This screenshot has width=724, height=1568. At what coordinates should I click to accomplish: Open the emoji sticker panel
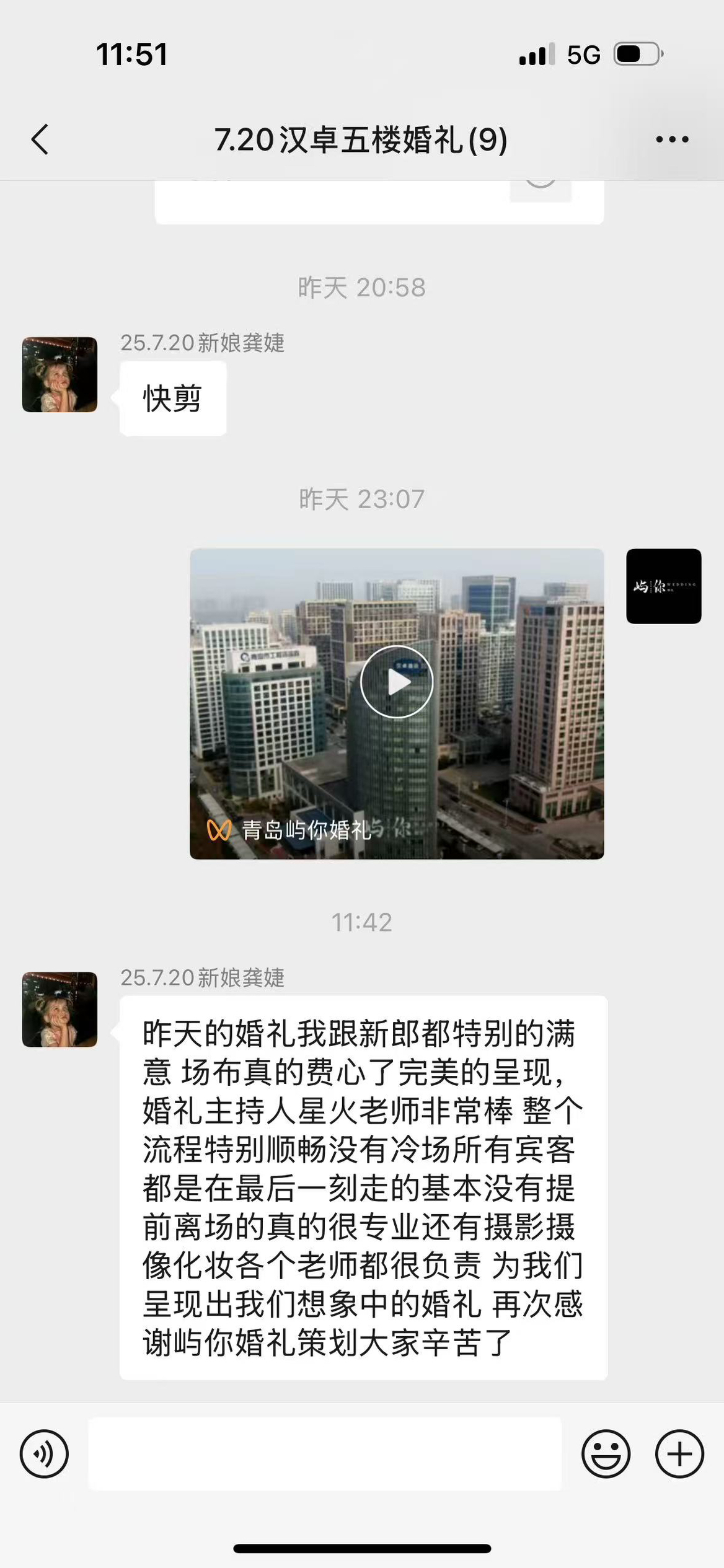click(606, 1453)
